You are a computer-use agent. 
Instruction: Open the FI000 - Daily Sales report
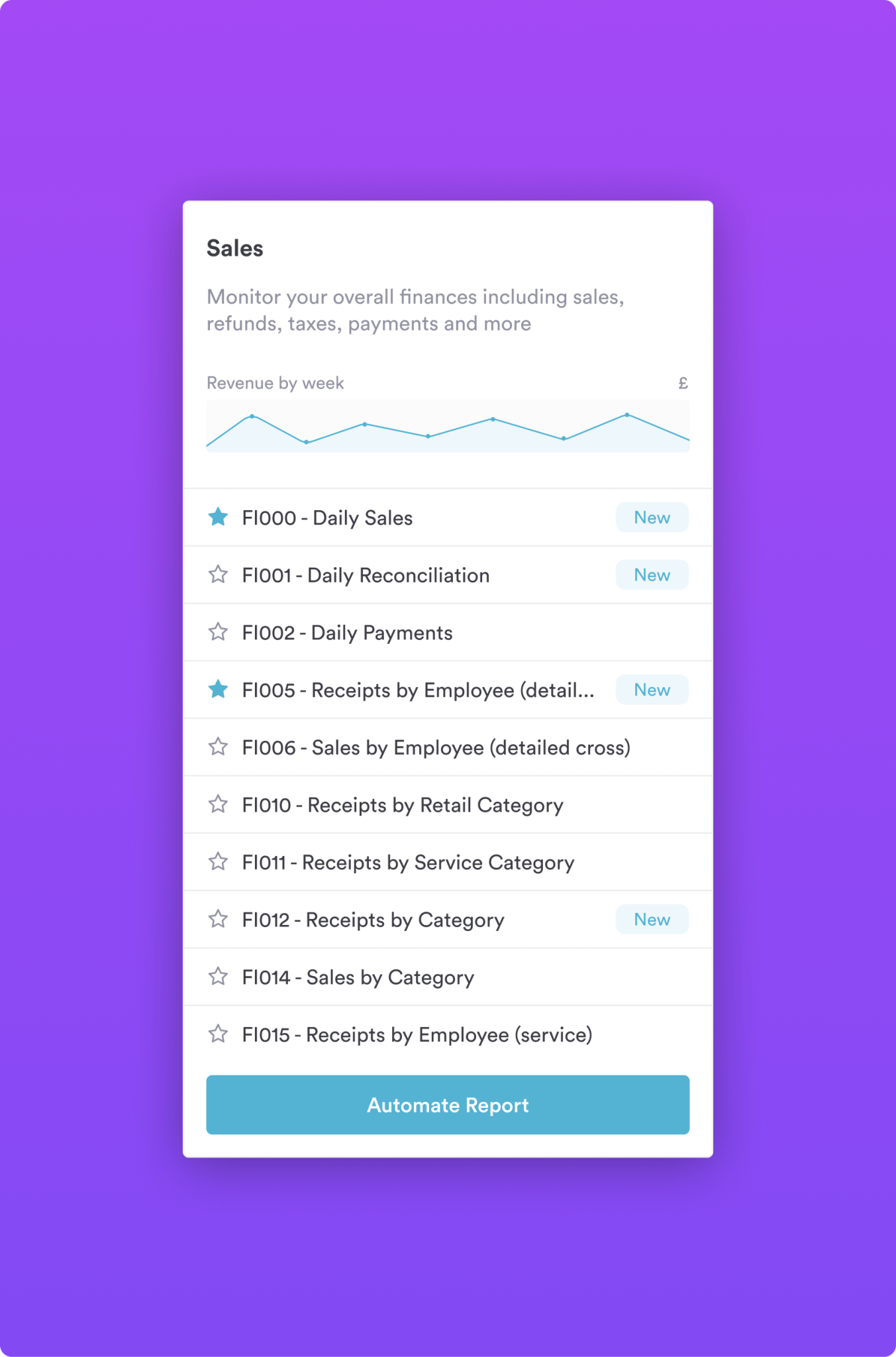coord(327,518)
